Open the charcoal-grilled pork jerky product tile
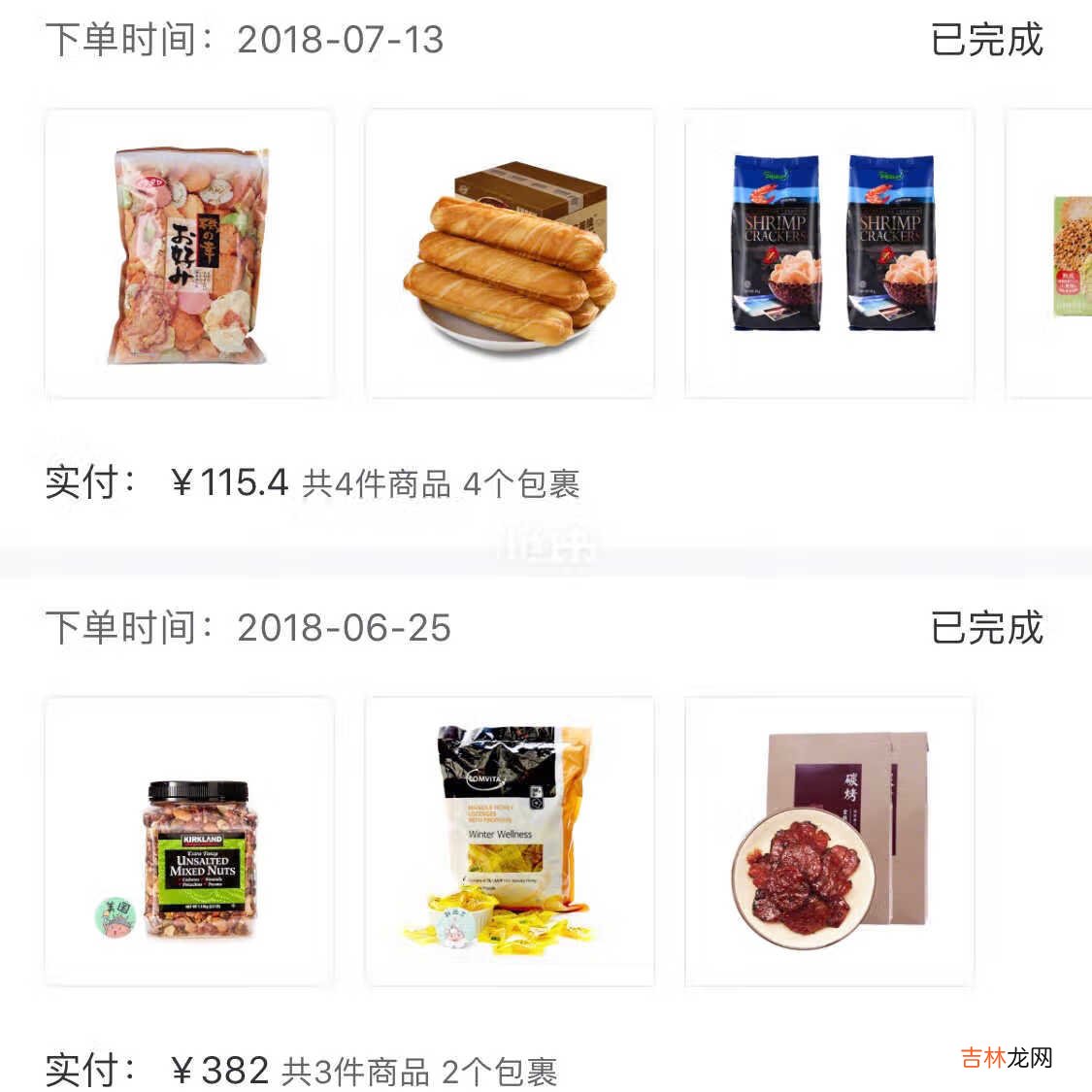The height and width of the screenshot is (1092, 1092). [829, 842]
